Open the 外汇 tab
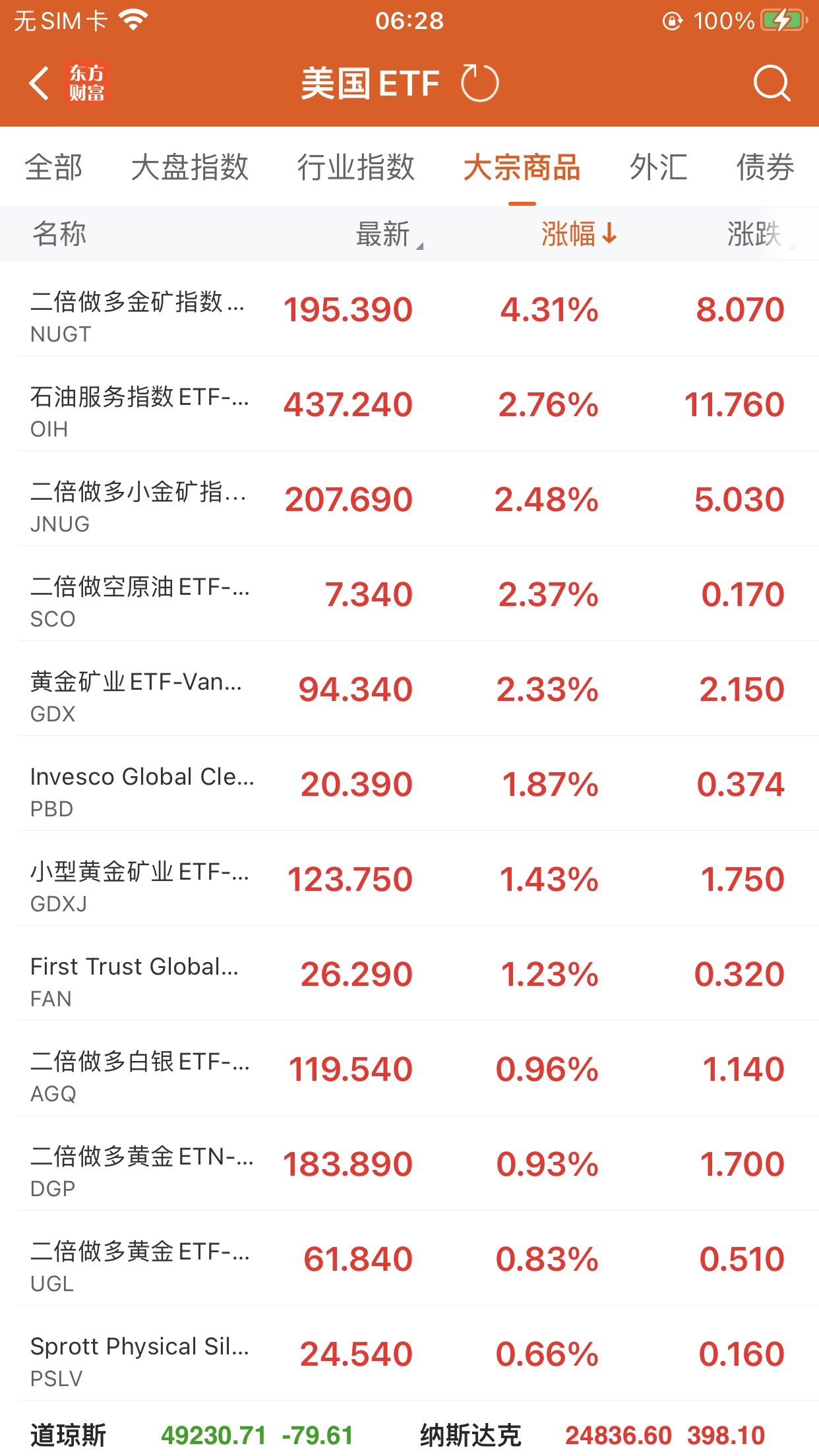This screenshot has height=1456, width=819. click(658, 167)
